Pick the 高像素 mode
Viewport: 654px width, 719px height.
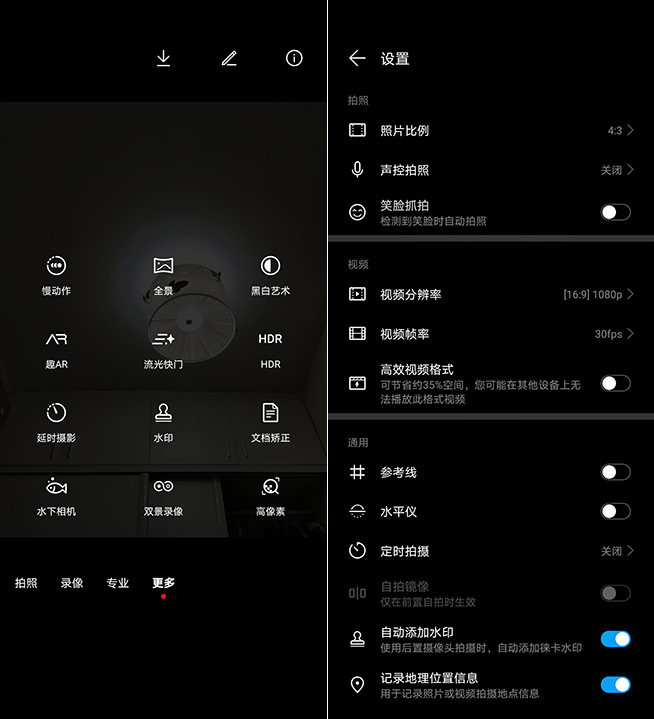pos(270,495)
